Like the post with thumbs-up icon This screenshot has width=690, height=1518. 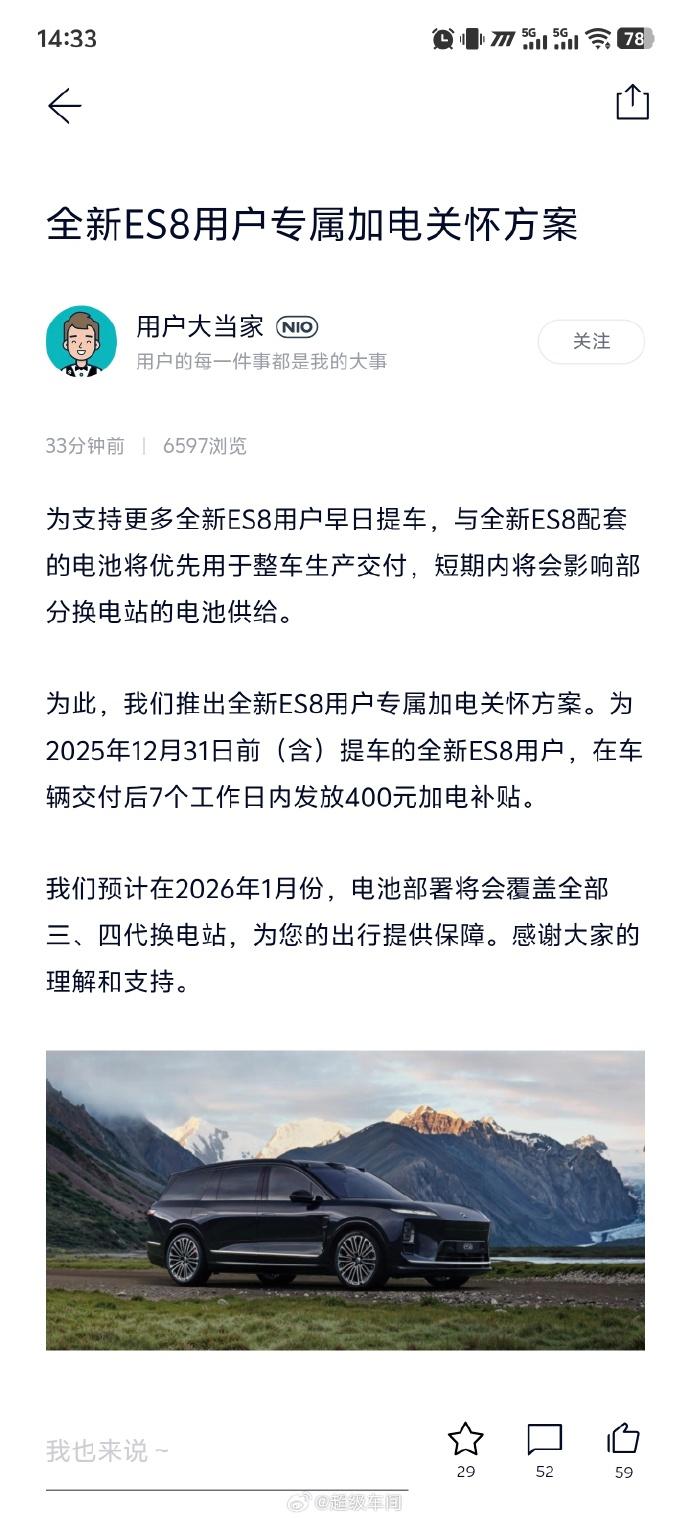[623, 1439]
